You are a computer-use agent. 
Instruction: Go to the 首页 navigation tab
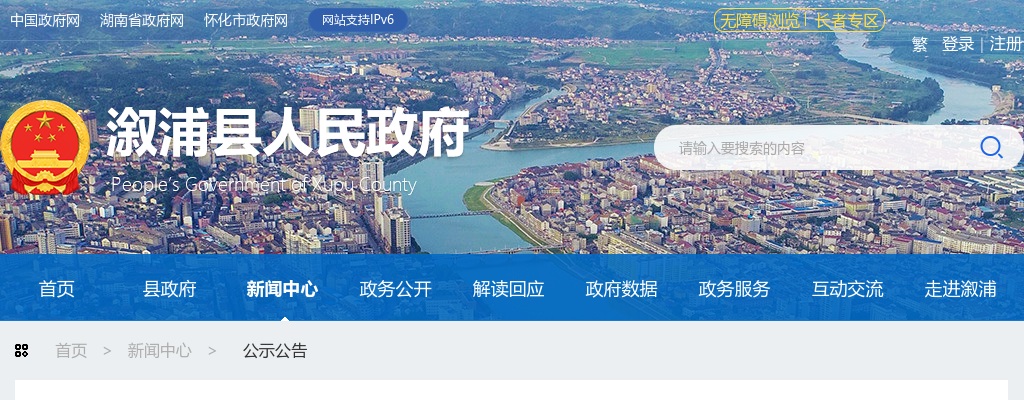tap(57, 289)
